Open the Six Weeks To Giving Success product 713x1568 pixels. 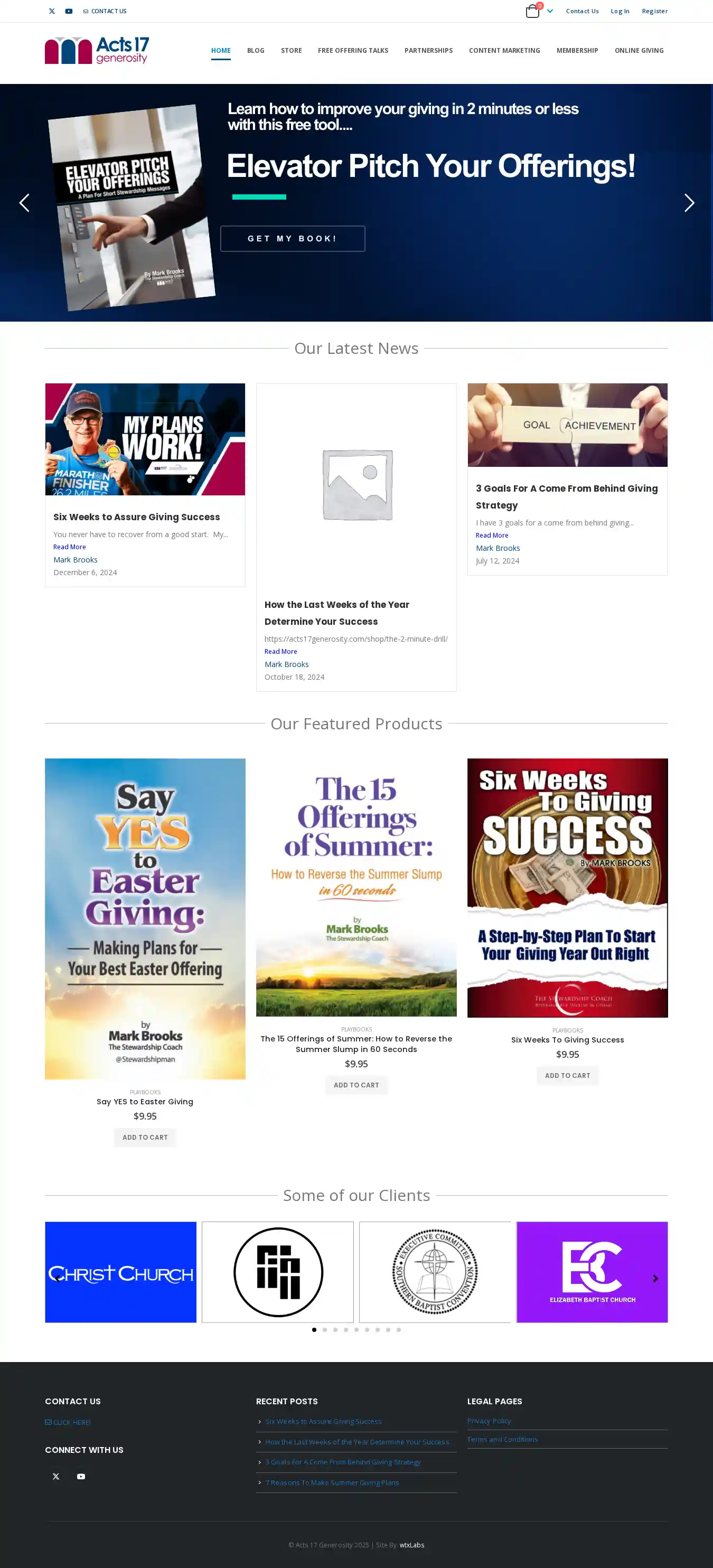coord(567,1040)
